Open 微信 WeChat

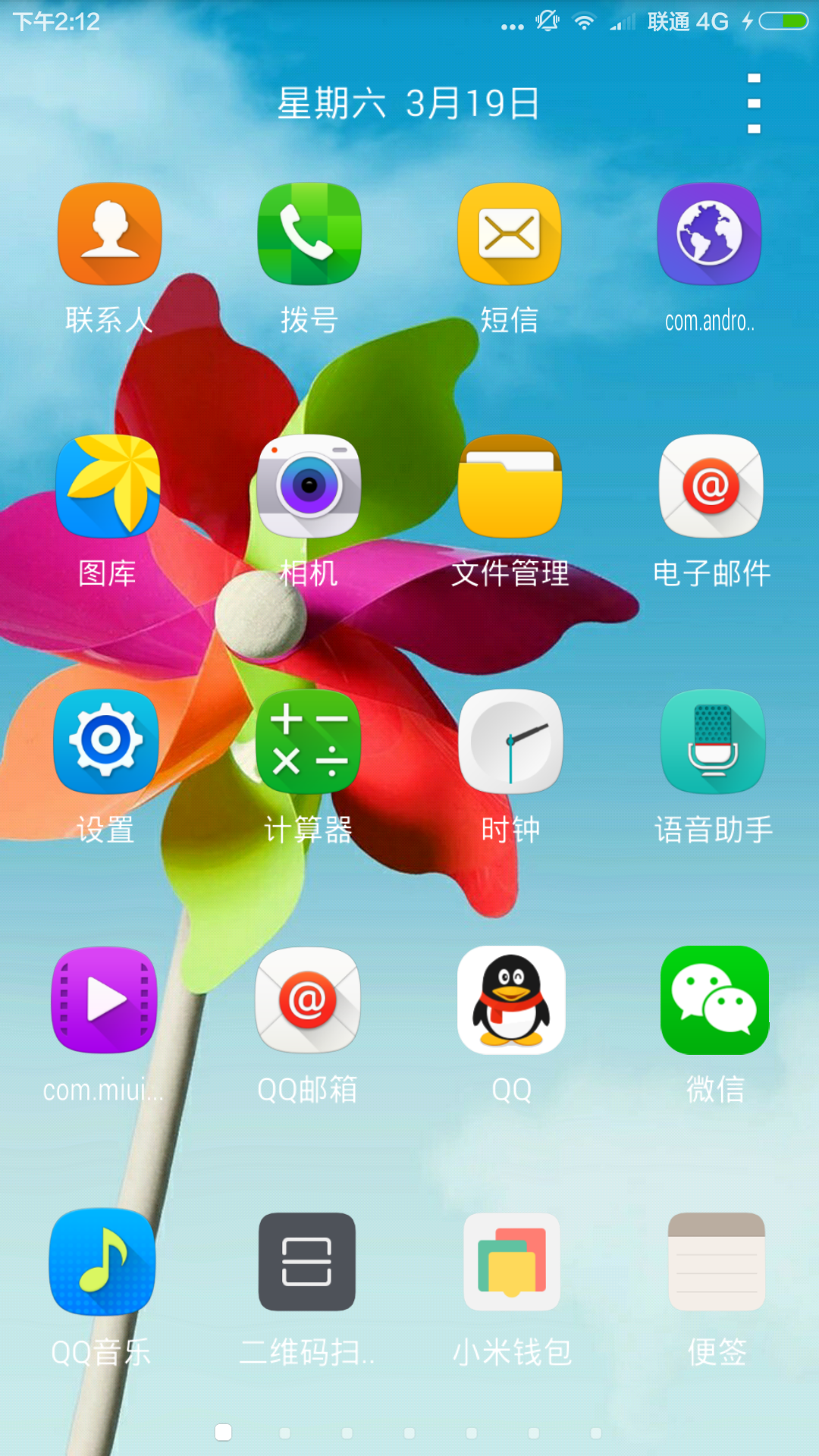tap(714, 999)
